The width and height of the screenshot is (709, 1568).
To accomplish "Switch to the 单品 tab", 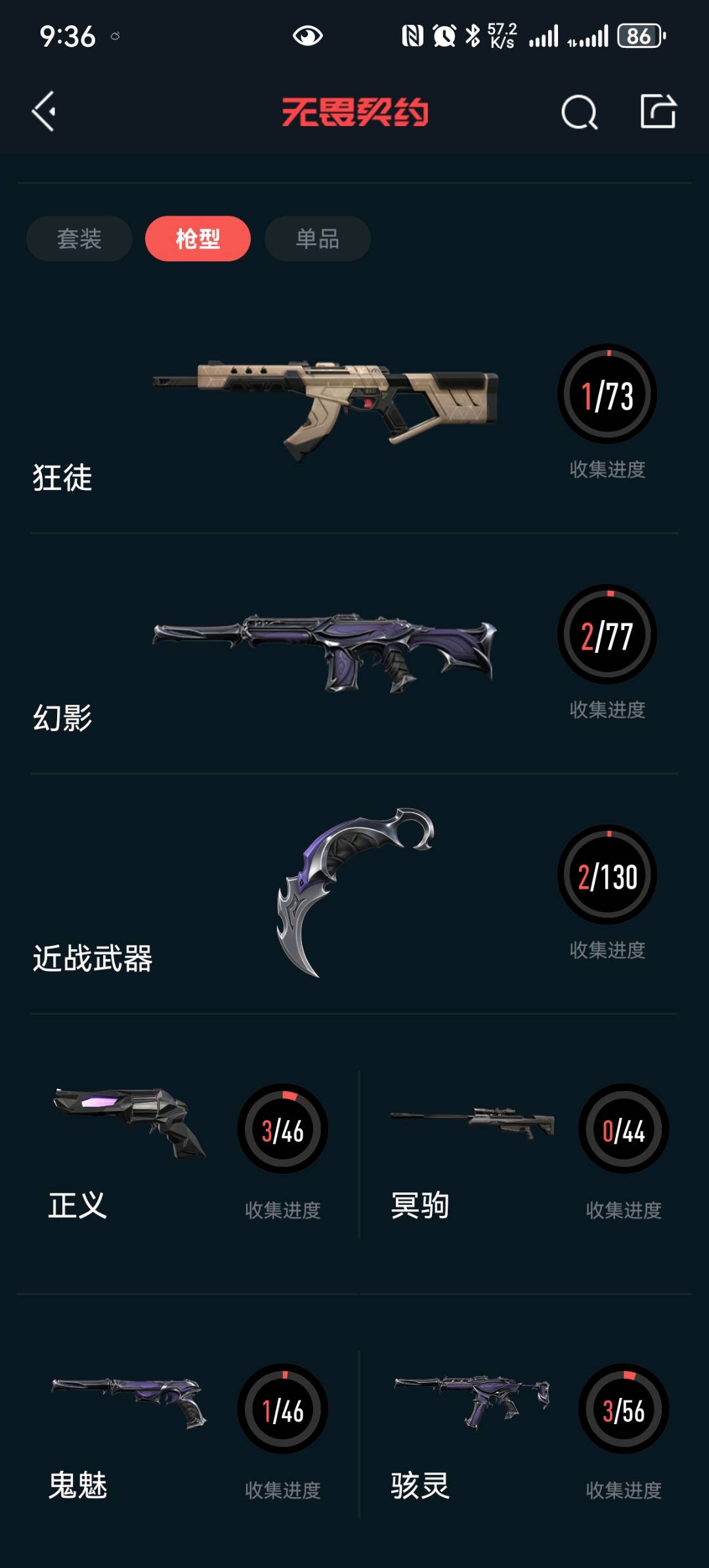I will (x=318, y=238).
